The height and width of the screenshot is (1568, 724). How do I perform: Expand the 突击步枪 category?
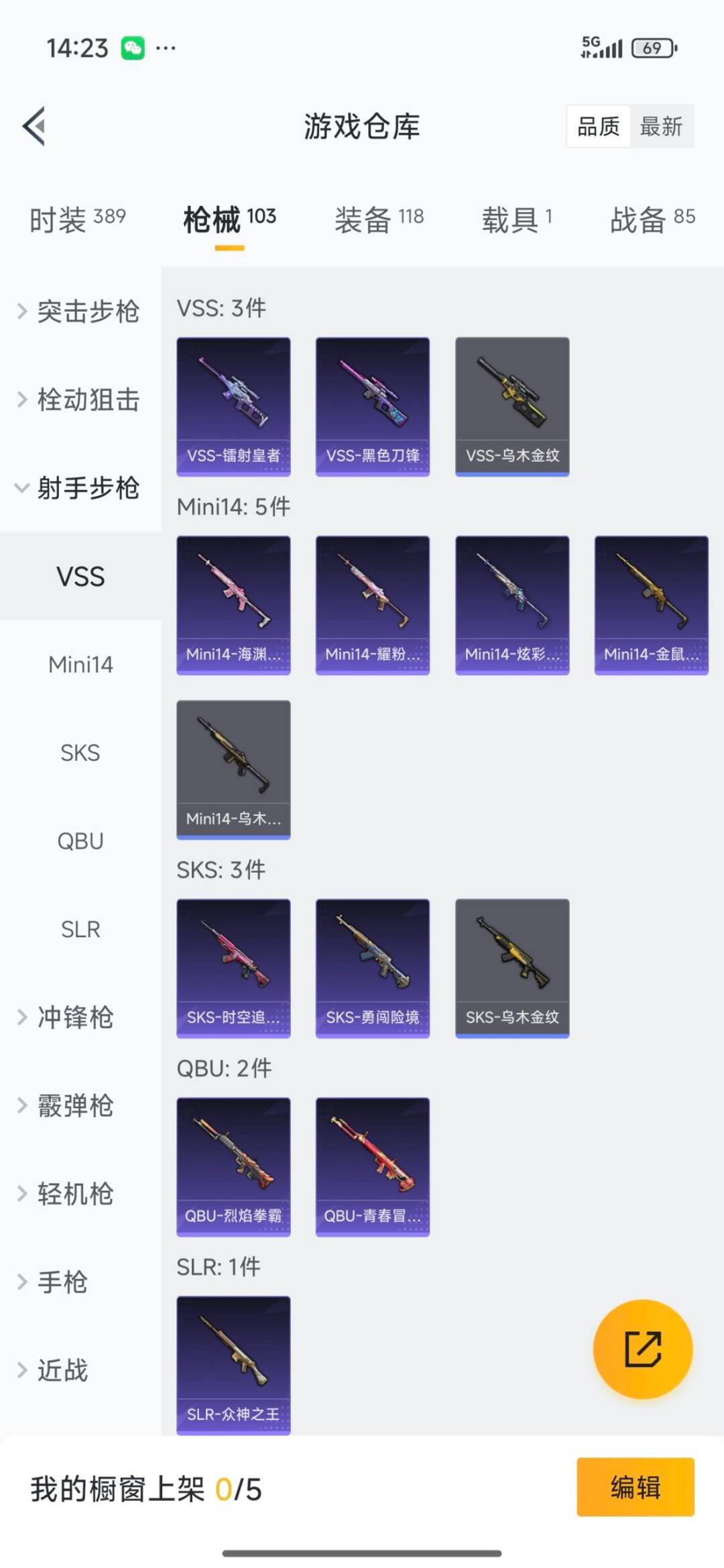[79, 311]
